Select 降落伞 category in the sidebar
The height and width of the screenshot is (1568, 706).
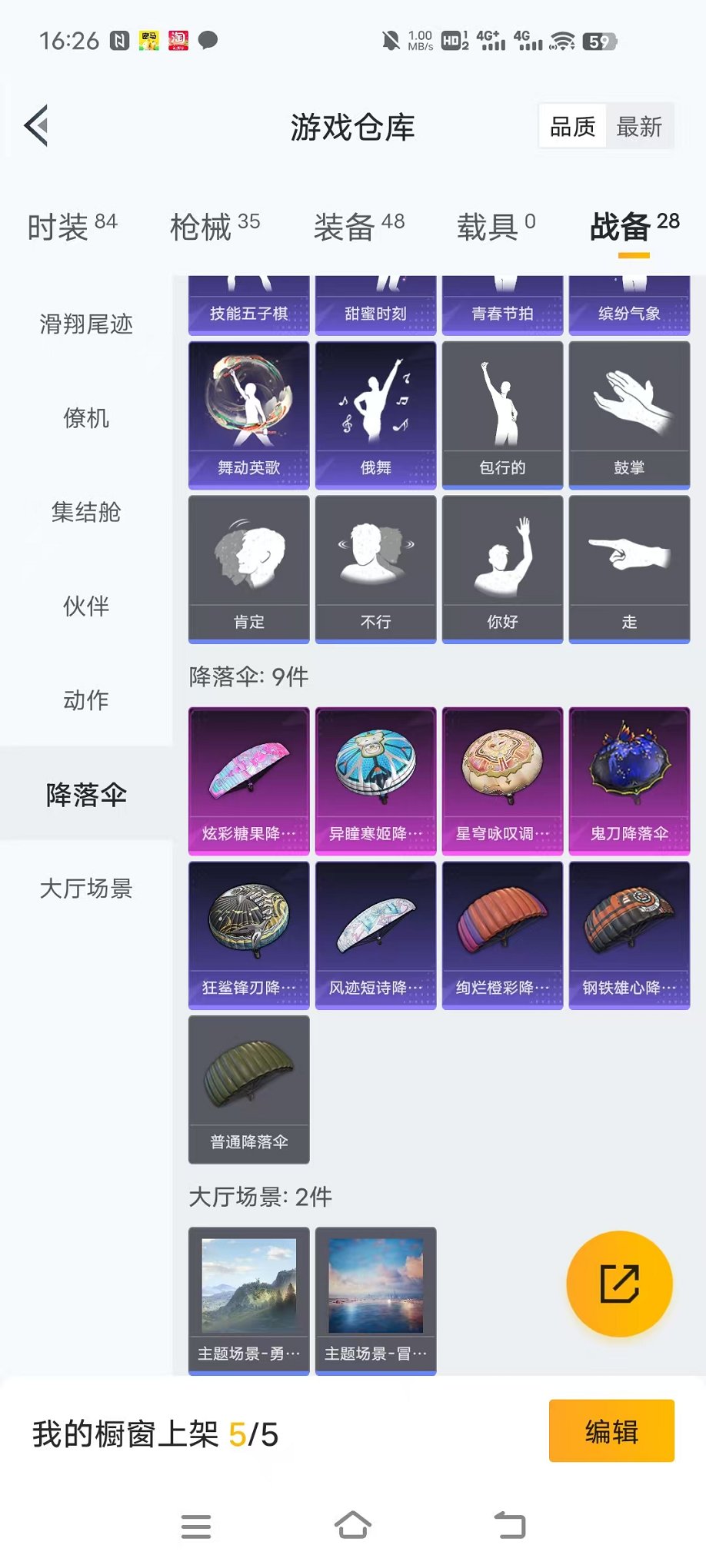point(85,796)
